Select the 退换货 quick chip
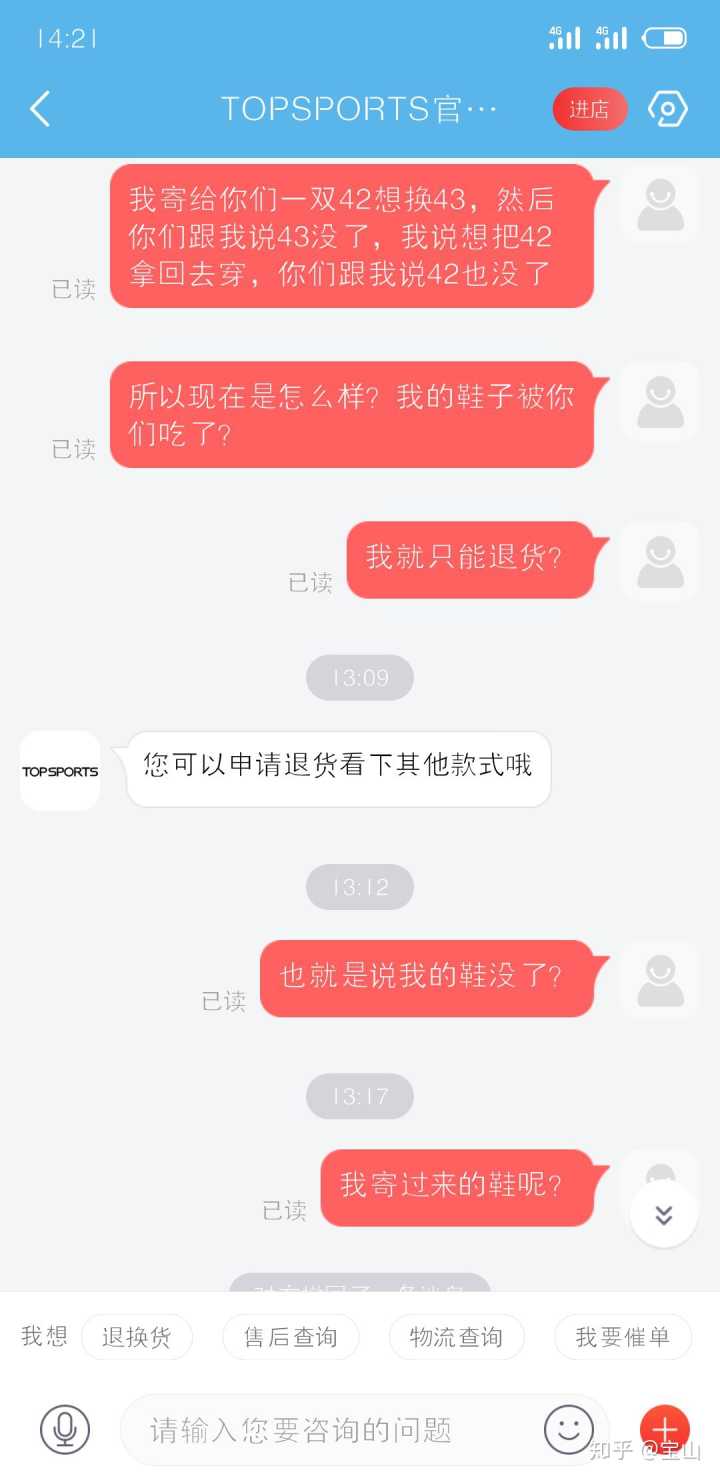 [x=137, y=1337]
